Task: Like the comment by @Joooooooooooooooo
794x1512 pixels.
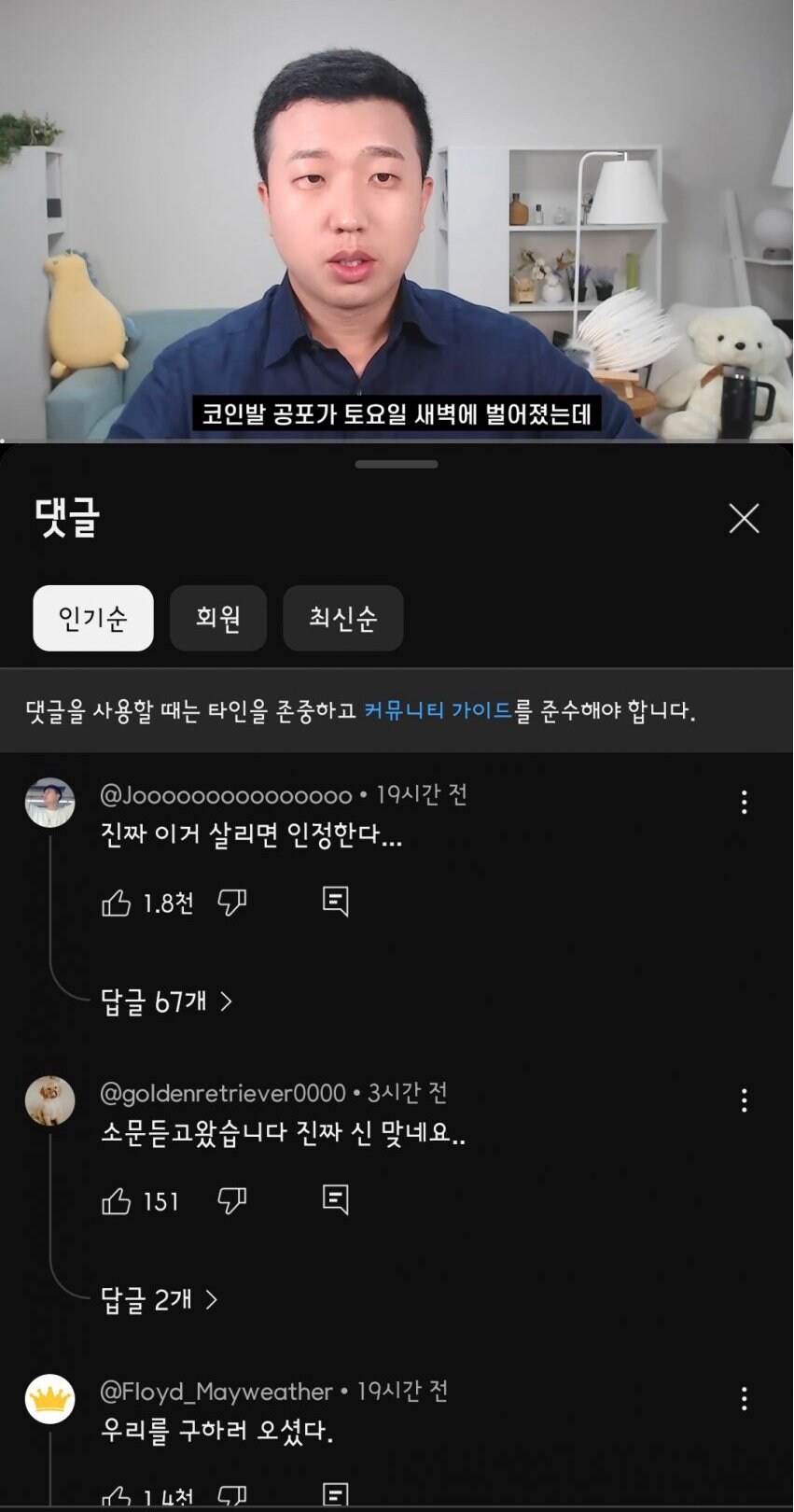Action: point(117,903)
